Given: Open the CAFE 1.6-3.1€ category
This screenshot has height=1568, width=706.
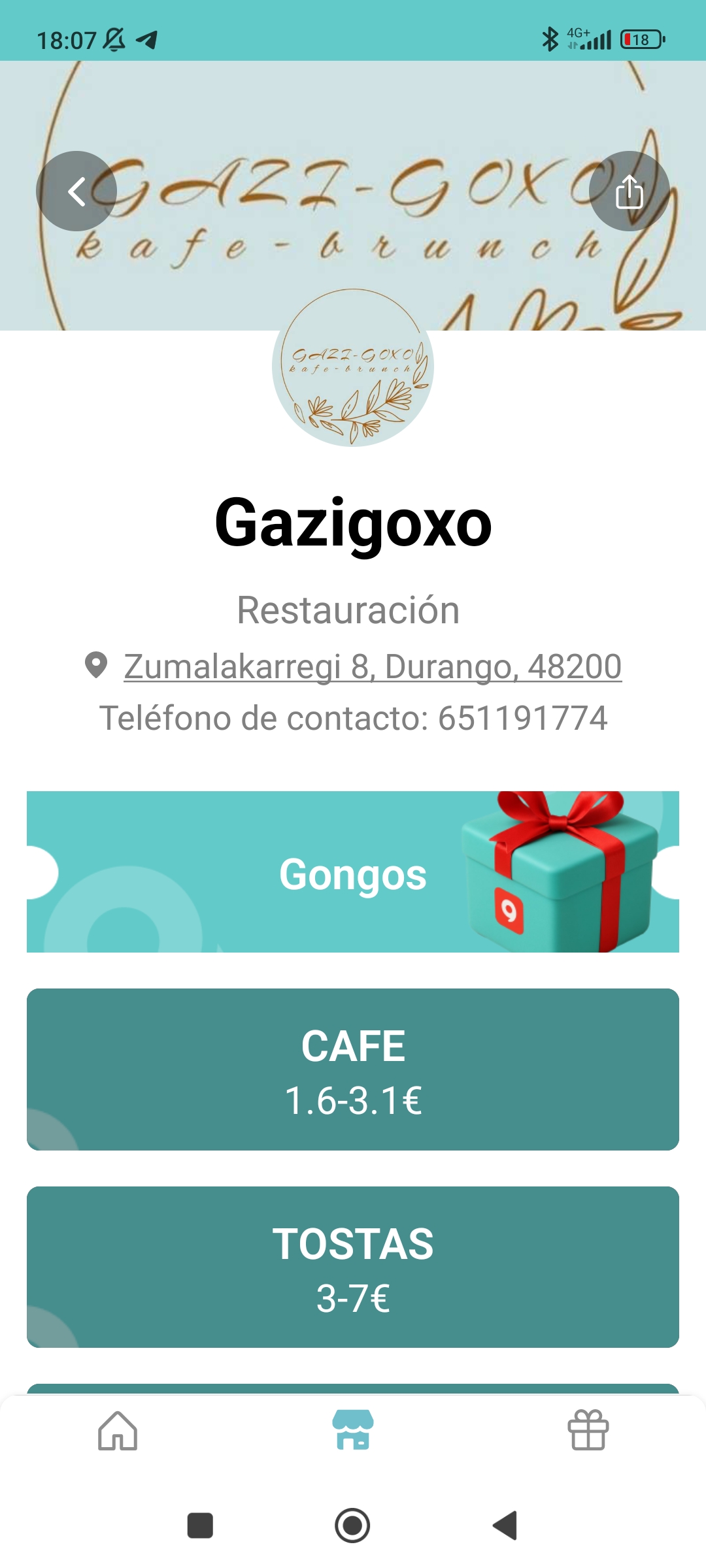Looking at the screenshot, I should (x=353, y=1070).
